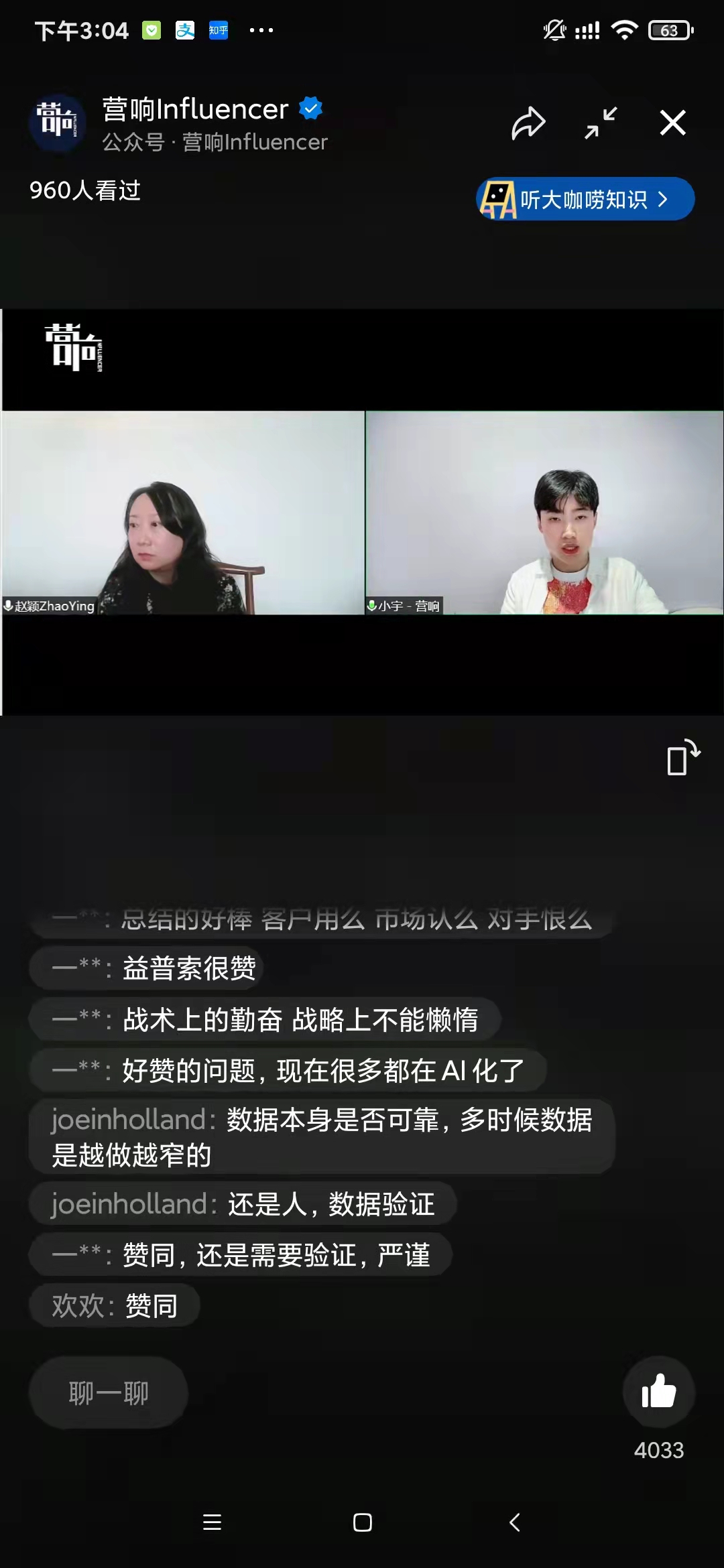Screen dimensions: 724x1568
Task: Close the live stream
Action: [x=672, y=123]
